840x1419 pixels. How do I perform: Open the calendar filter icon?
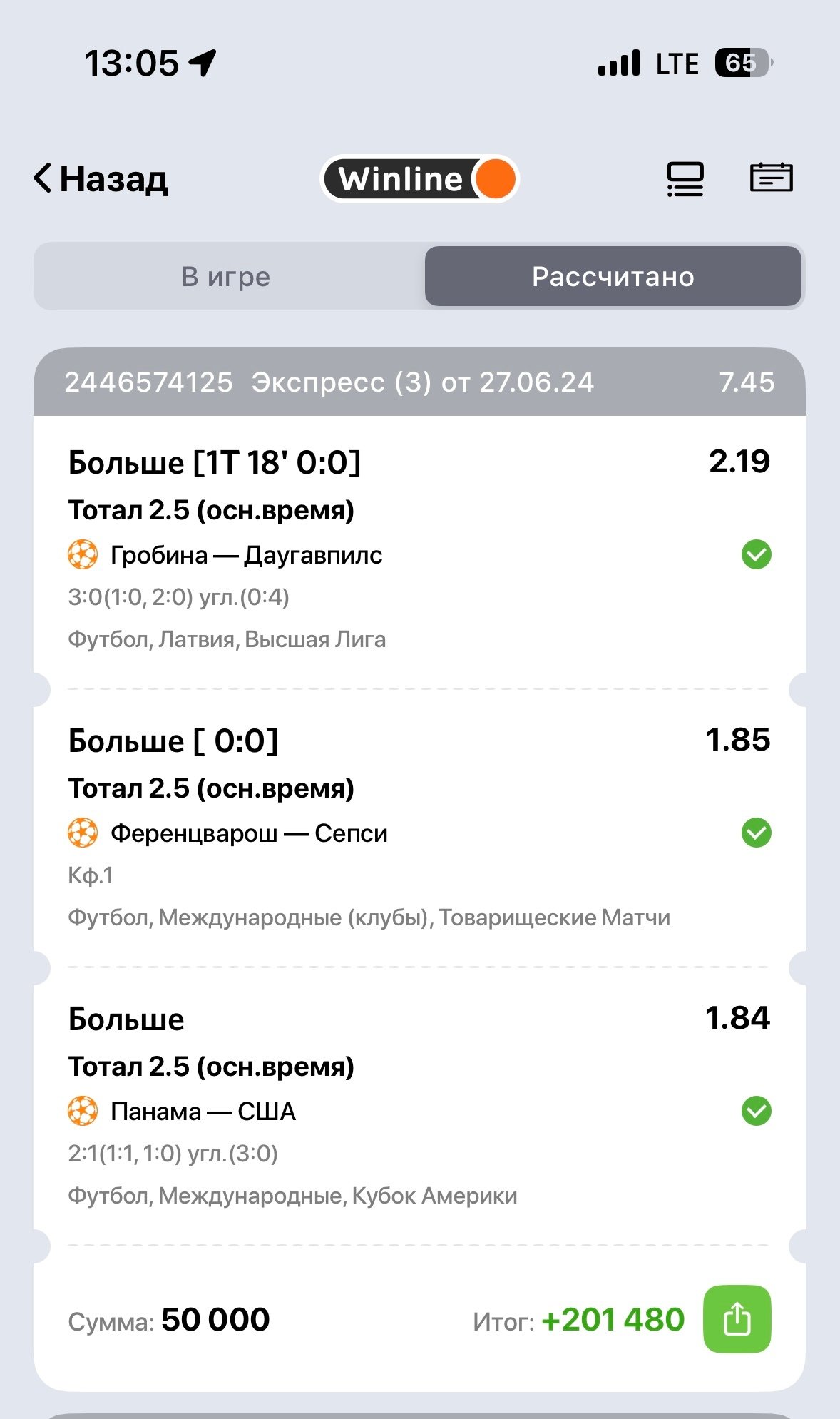coord(771,178)
